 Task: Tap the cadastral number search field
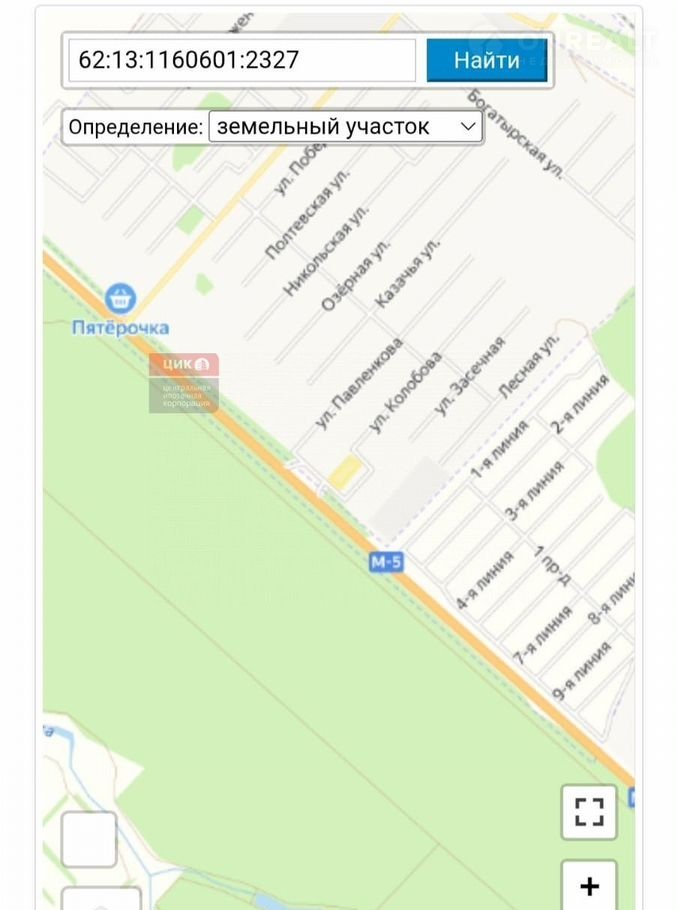[241, 60]
